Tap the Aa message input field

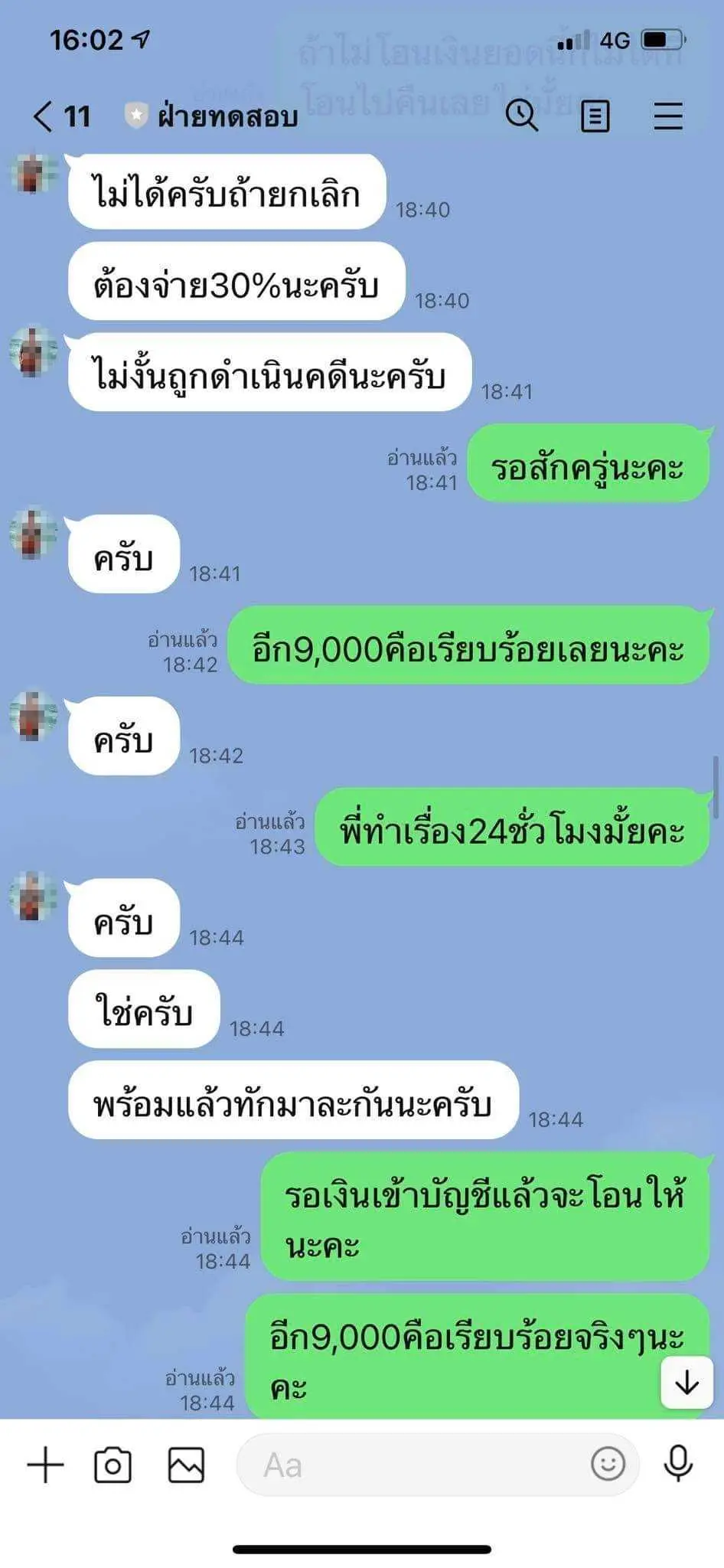pyautogui.click(x=413, y=1465)
